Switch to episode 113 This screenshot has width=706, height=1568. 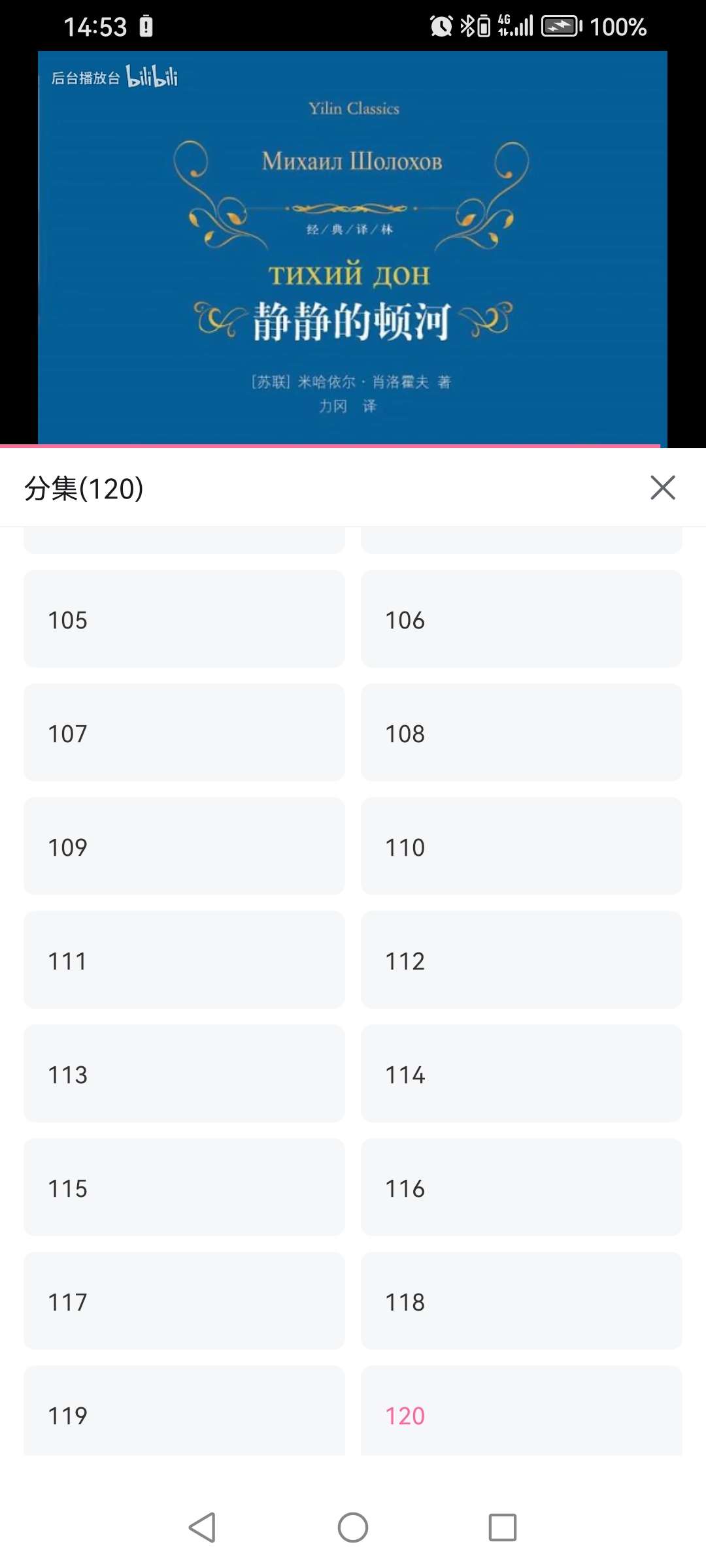coord(184,1074)
